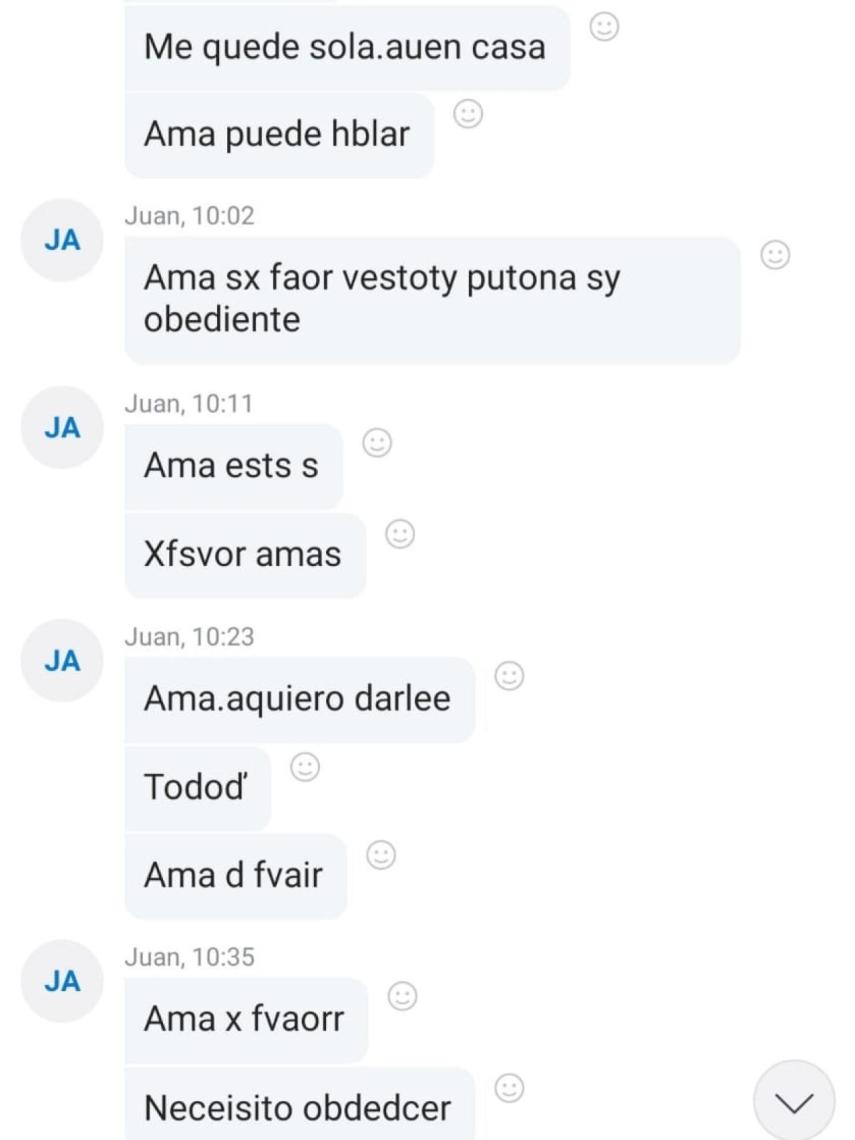React to the 'Ama ests s' message

377,443
